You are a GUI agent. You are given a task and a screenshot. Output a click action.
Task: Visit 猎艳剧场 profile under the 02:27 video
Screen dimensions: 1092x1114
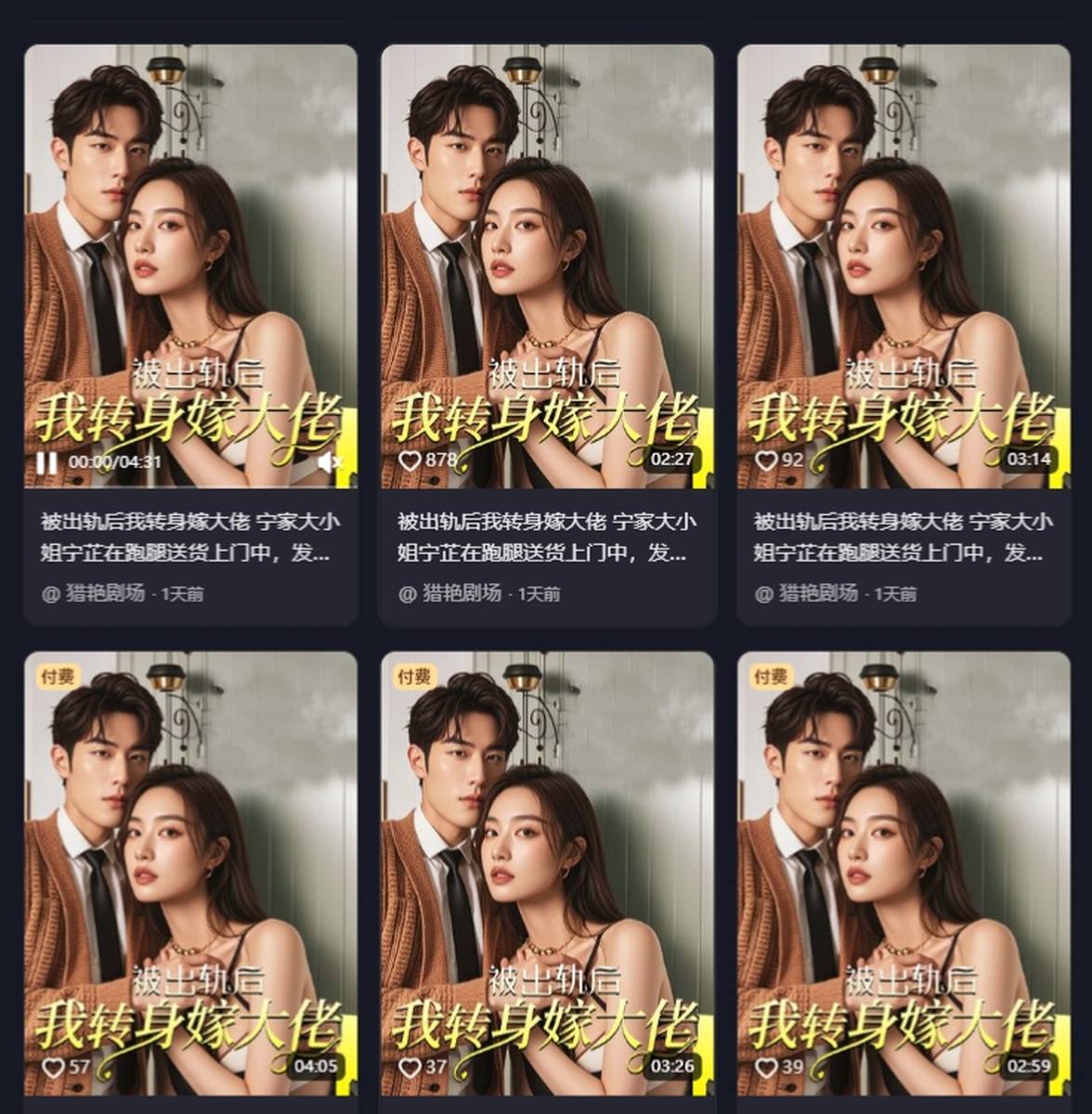tap(461, 592)
